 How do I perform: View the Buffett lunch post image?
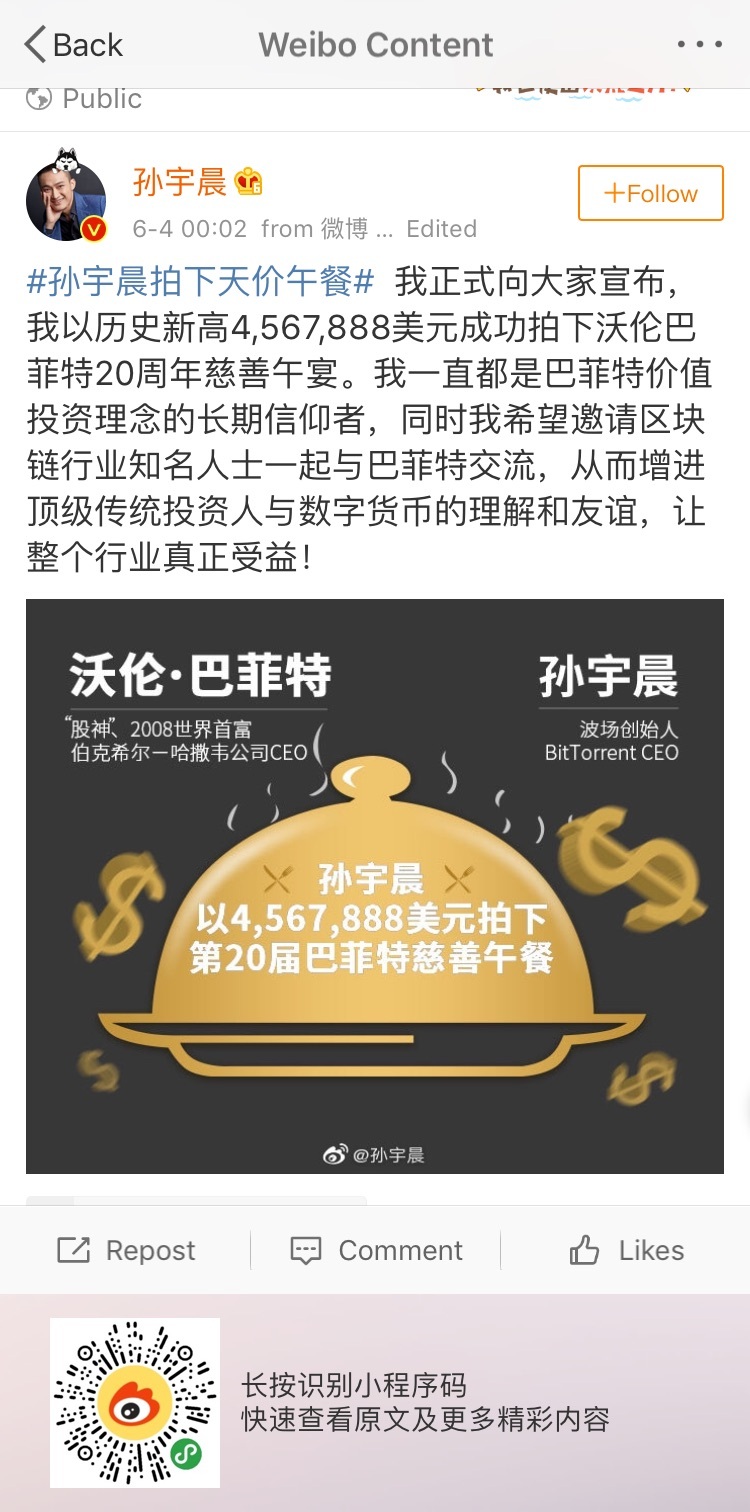click(x=374, y=885)
